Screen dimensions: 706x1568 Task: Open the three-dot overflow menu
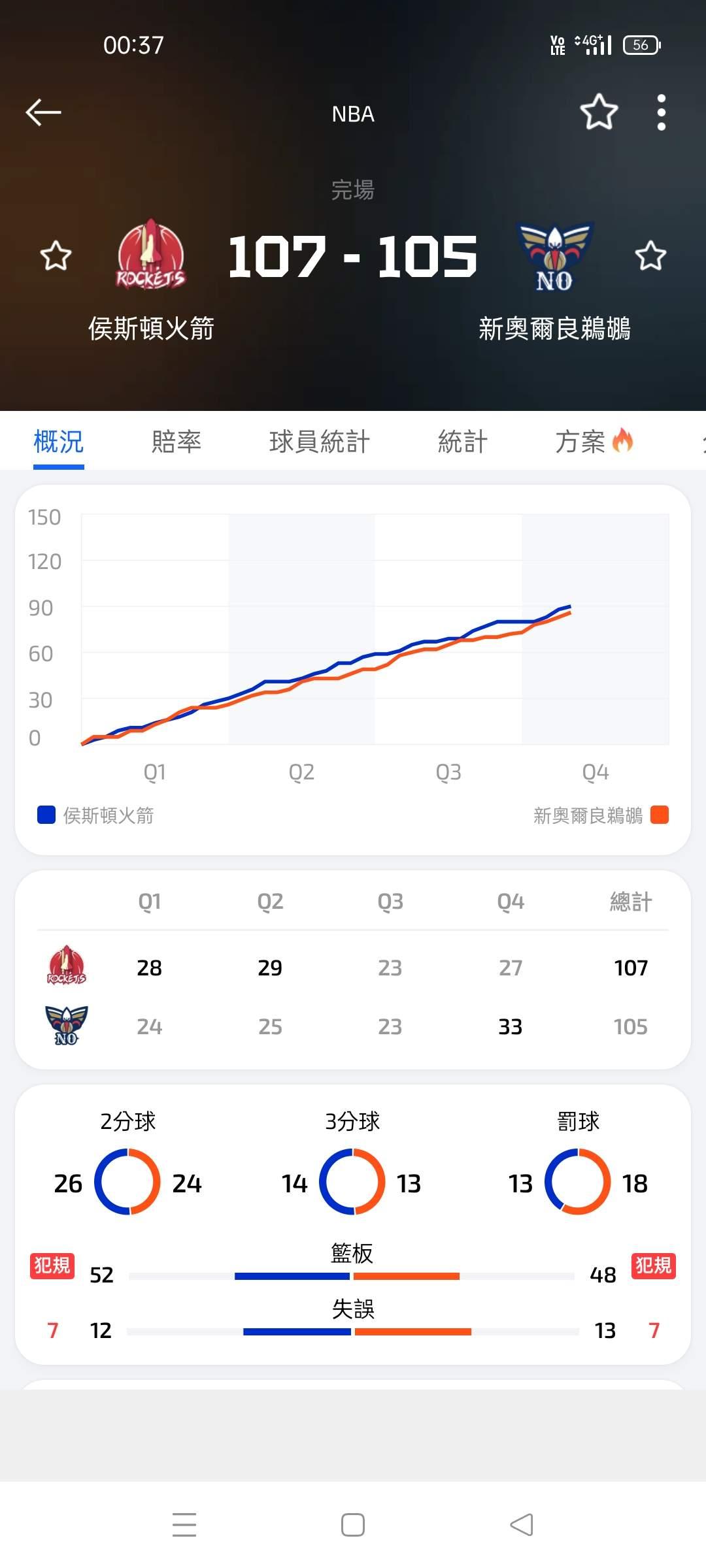661,112
